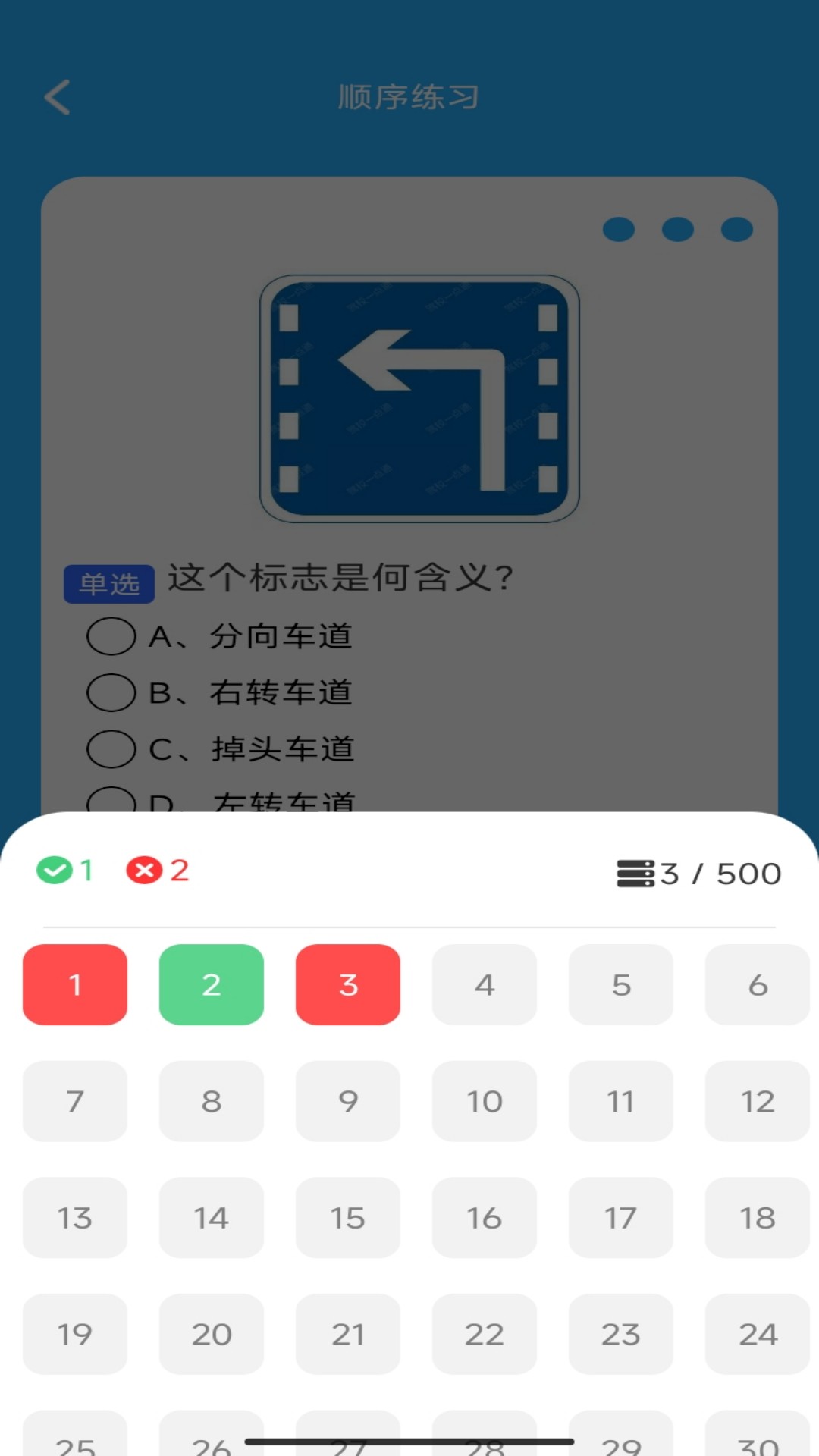Viewport: 819px width, 1456px height.
Task: Open question 16 from the number grid
Action: coord(485,1218)
